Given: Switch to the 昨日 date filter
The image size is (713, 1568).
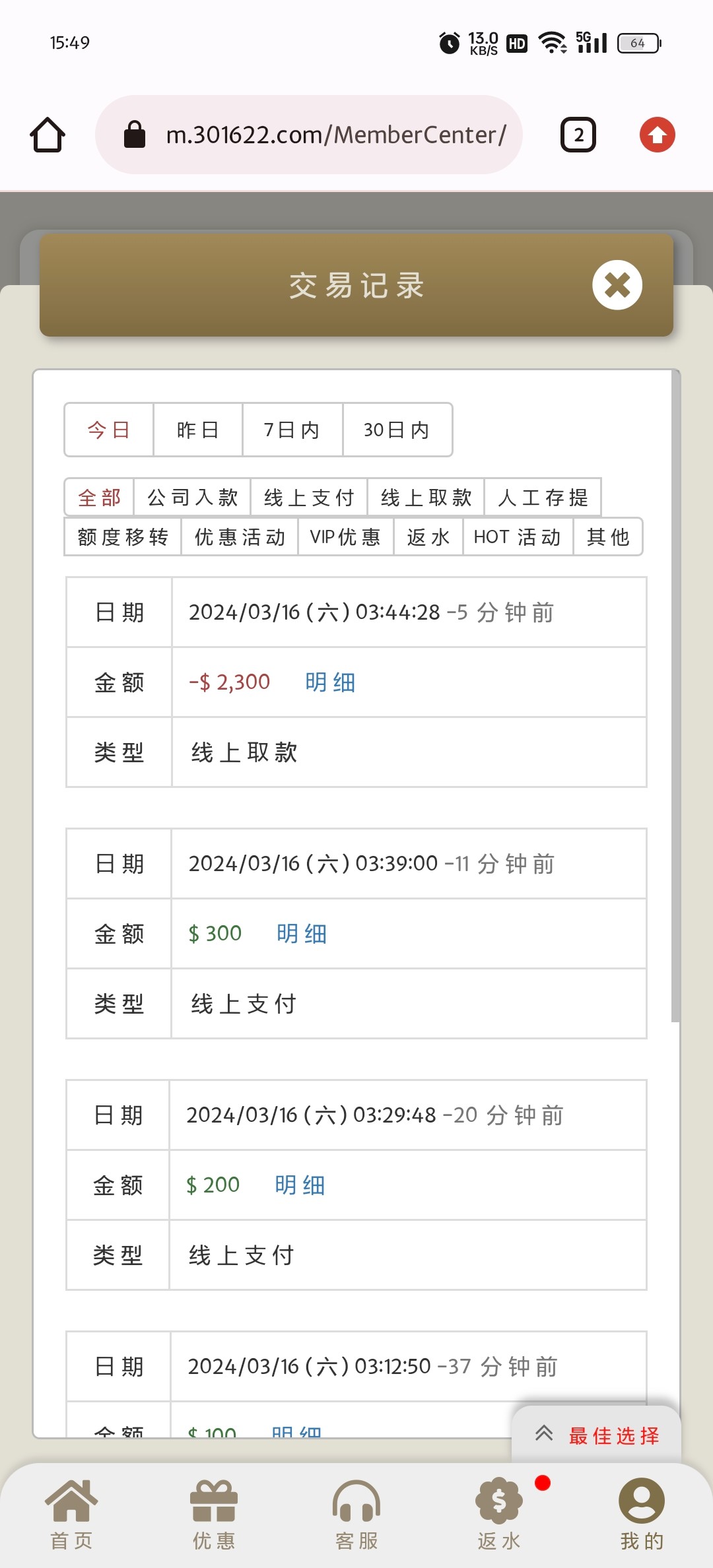Looking at the screenshot, I should [x=197, y=430].
